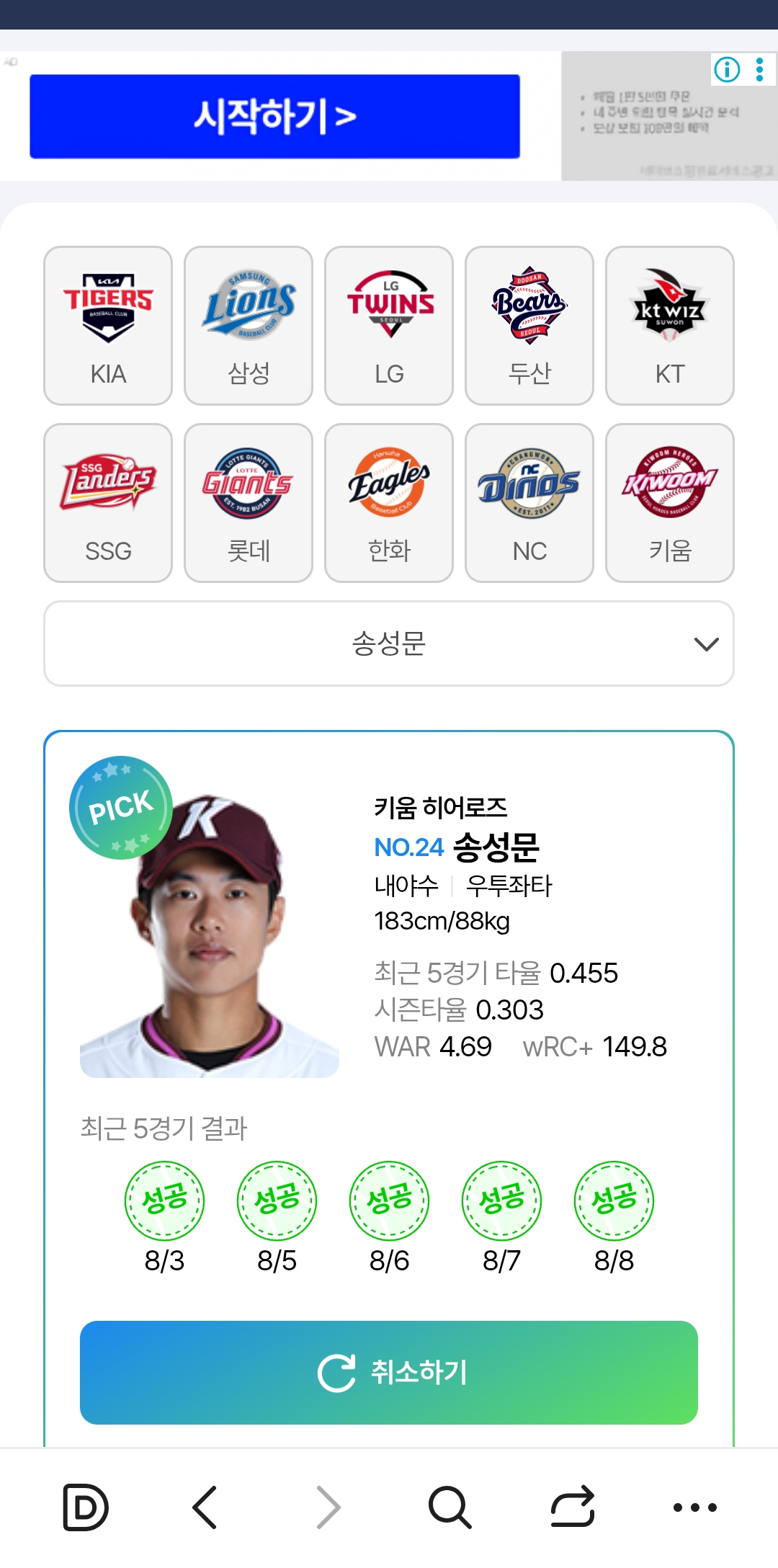Pick the LG Twins team tile
This screenshot has height=1568, width=778.
click(x=389, y=326)
